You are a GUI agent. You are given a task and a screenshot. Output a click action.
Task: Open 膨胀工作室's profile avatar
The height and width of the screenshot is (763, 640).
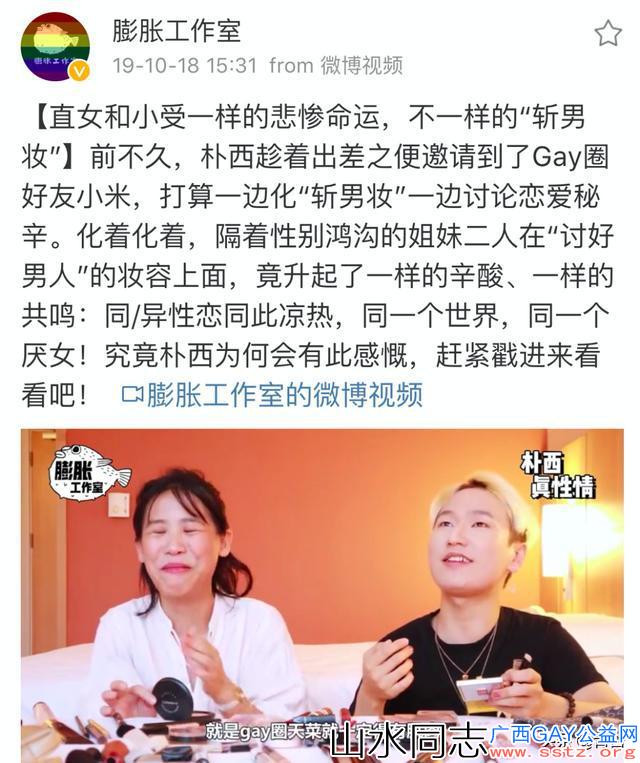[x=55, y=46]
